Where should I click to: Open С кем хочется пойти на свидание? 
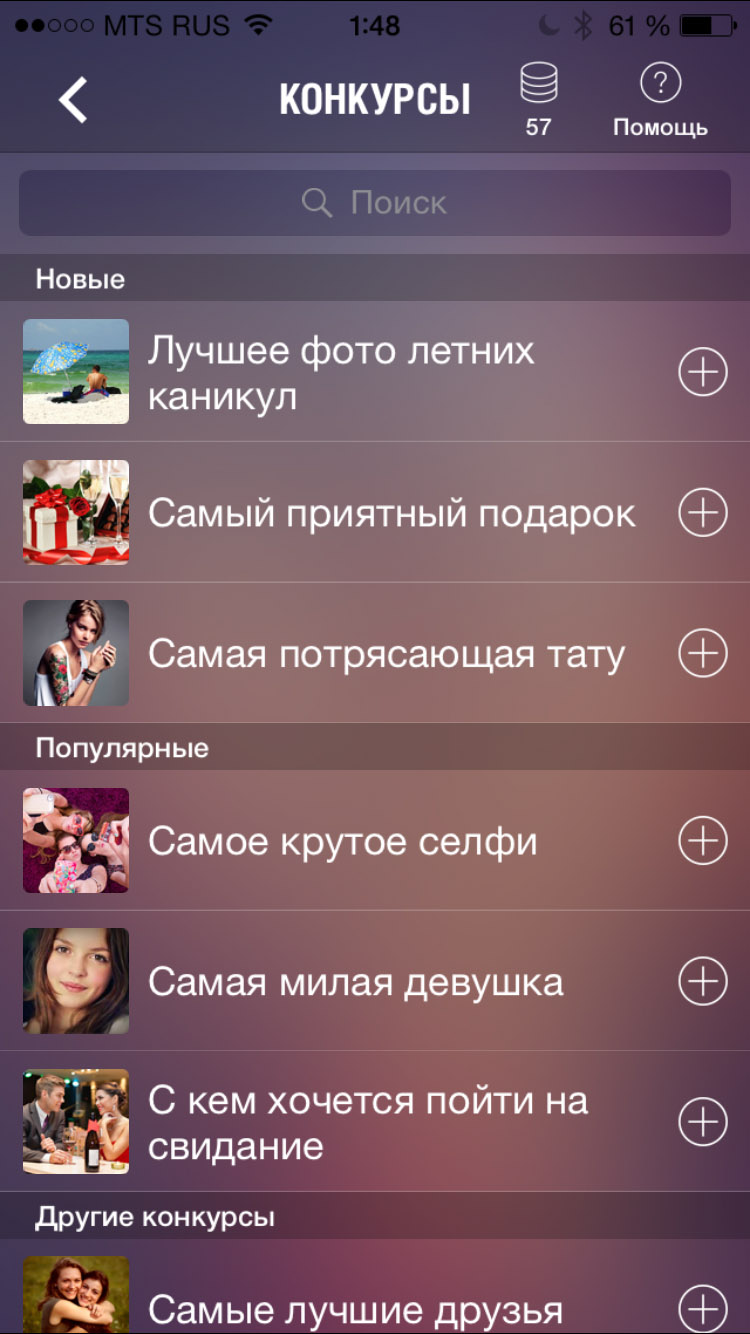coord(367,1122)
